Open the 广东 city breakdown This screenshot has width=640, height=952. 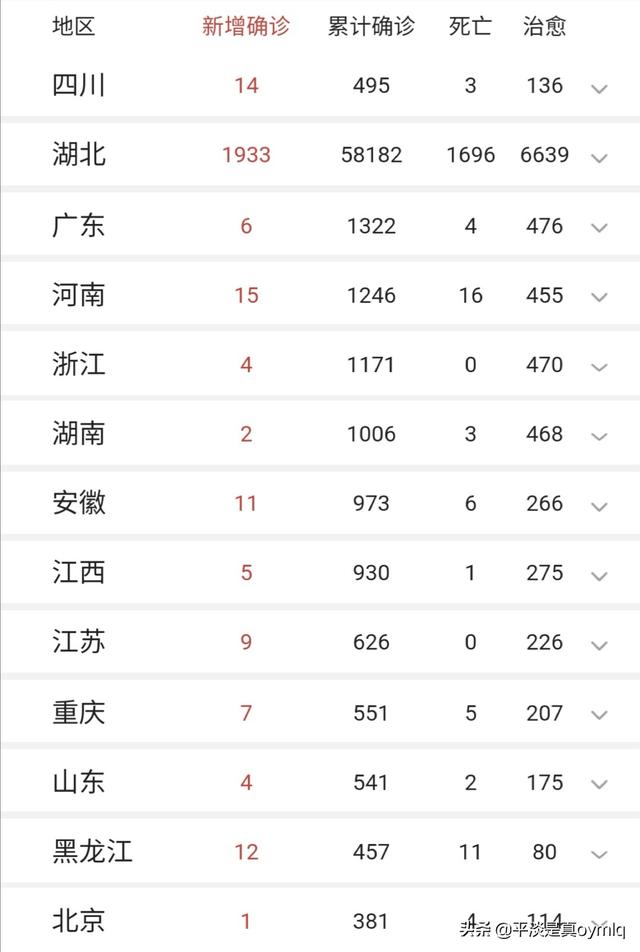(x=599, y=227)
